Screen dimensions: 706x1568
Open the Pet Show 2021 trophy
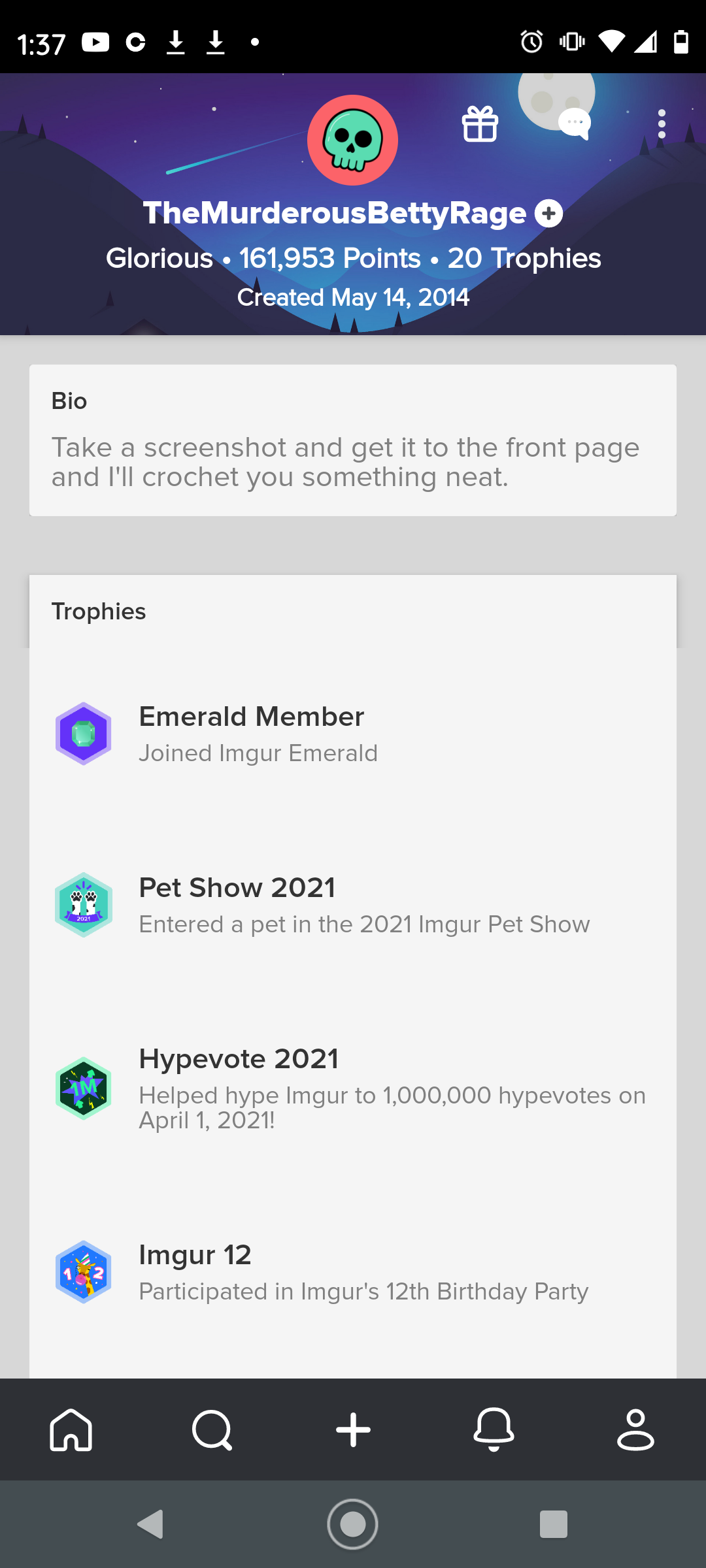click(353, 905)
